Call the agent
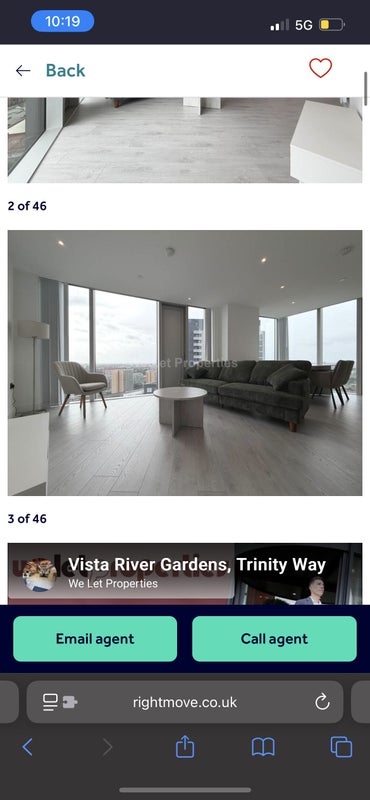 [x=274, y=639]
